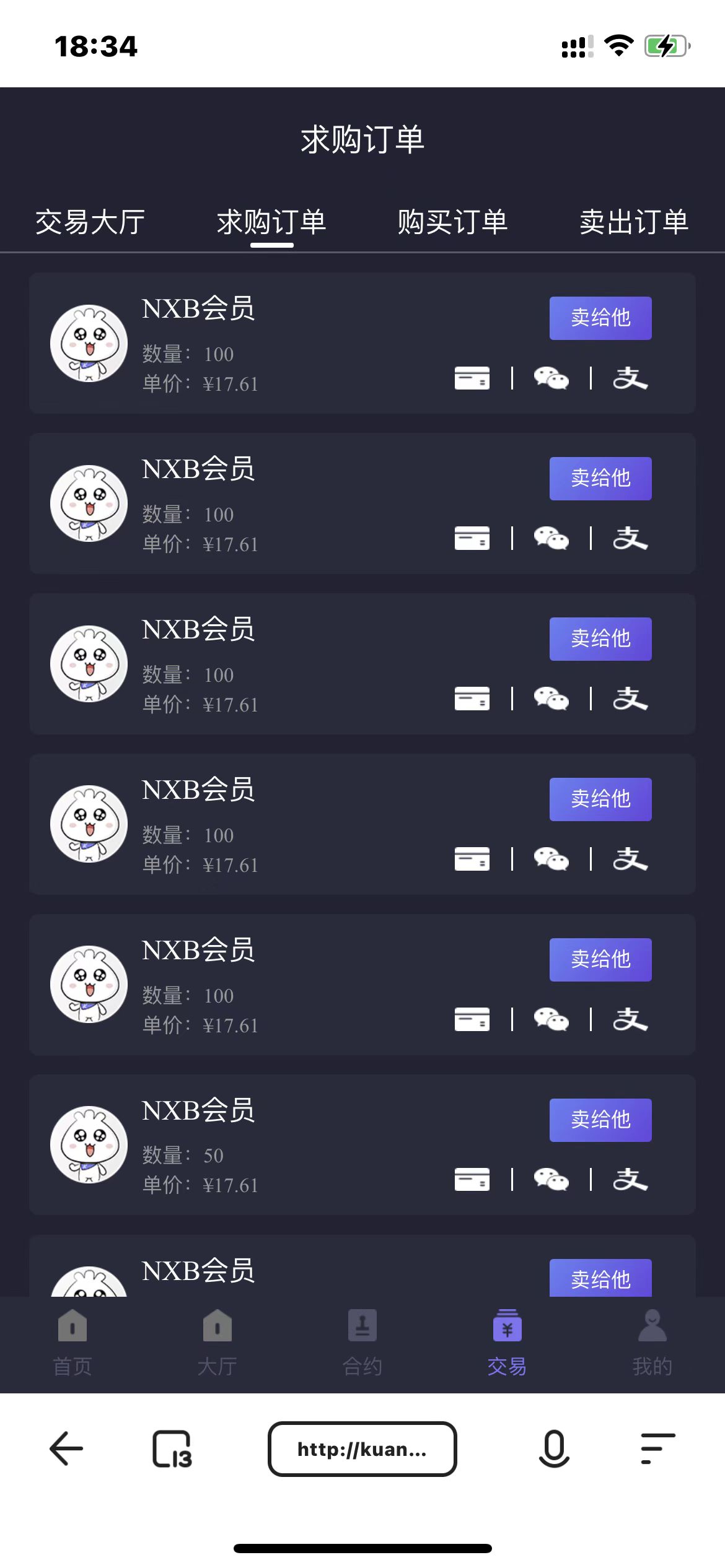Switch to the 交易大厅 tab
The height and width of the screenshot is (1568, 725).
[x=90, y=222]
